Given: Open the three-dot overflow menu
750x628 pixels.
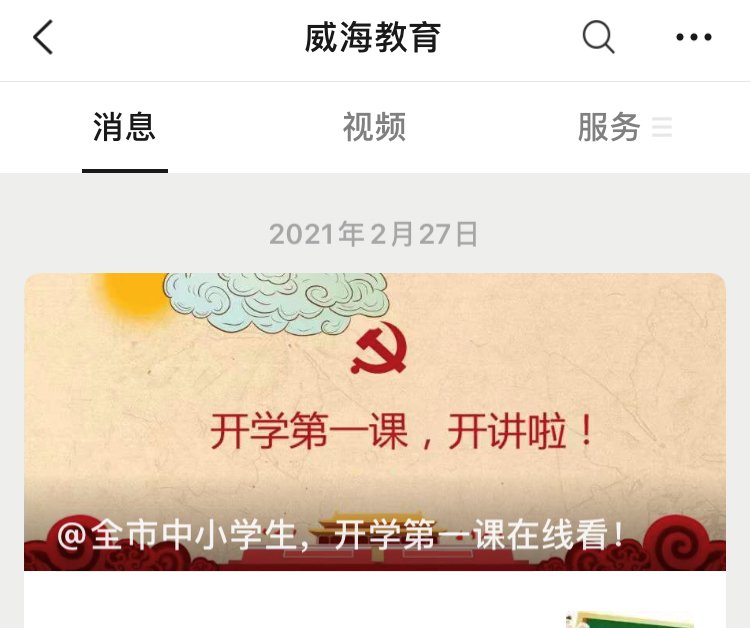Looking at the screenshot, I should (693, 38).
